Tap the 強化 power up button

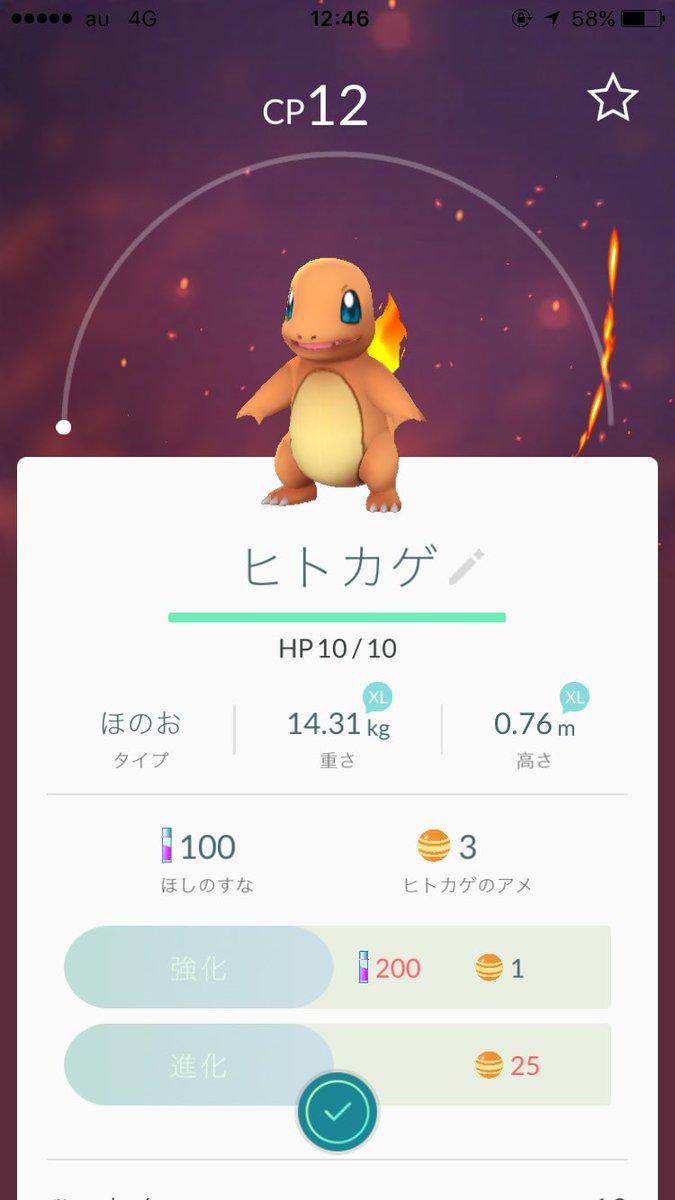(x=198, y=967)
